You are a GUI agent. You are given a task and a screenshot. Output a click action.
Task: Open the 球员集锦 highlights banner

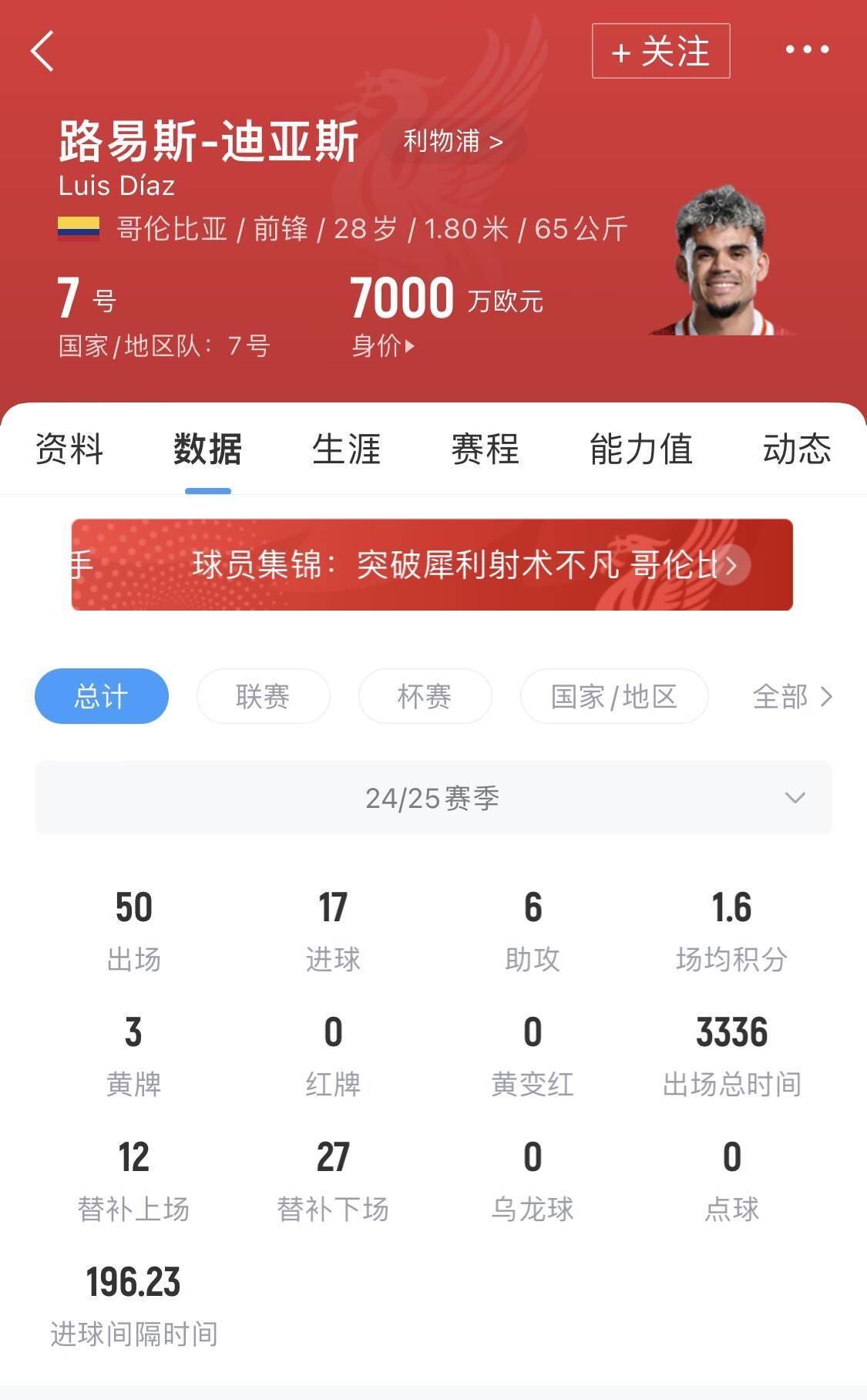[x=432, y=565]
